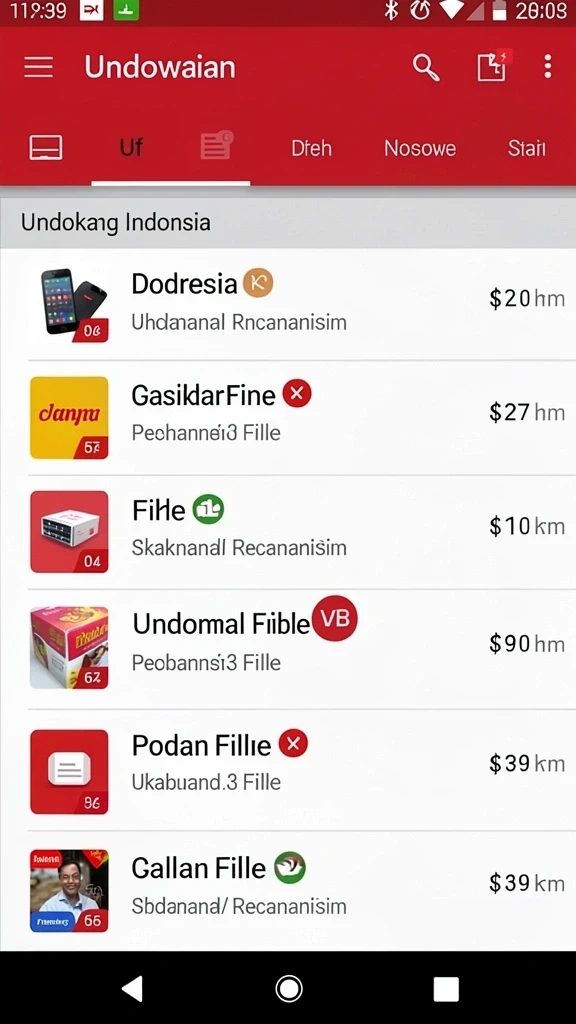Select the Uf tab
Image resolution: width=576 pixels, height=1024 pixels.
tap(131, 148)
